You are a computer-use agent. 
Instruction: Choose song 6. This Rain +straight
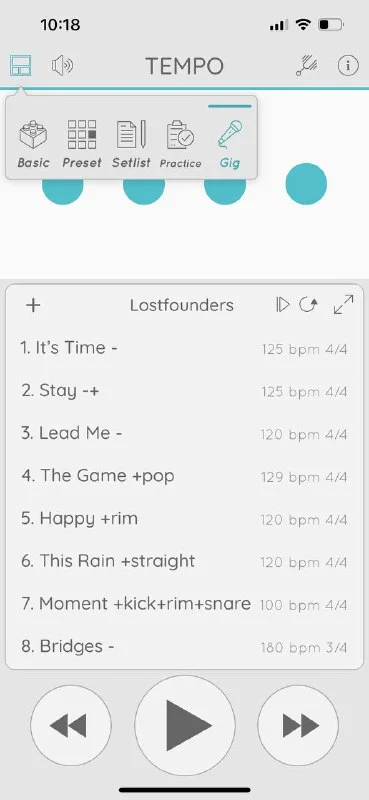[184, 561]
